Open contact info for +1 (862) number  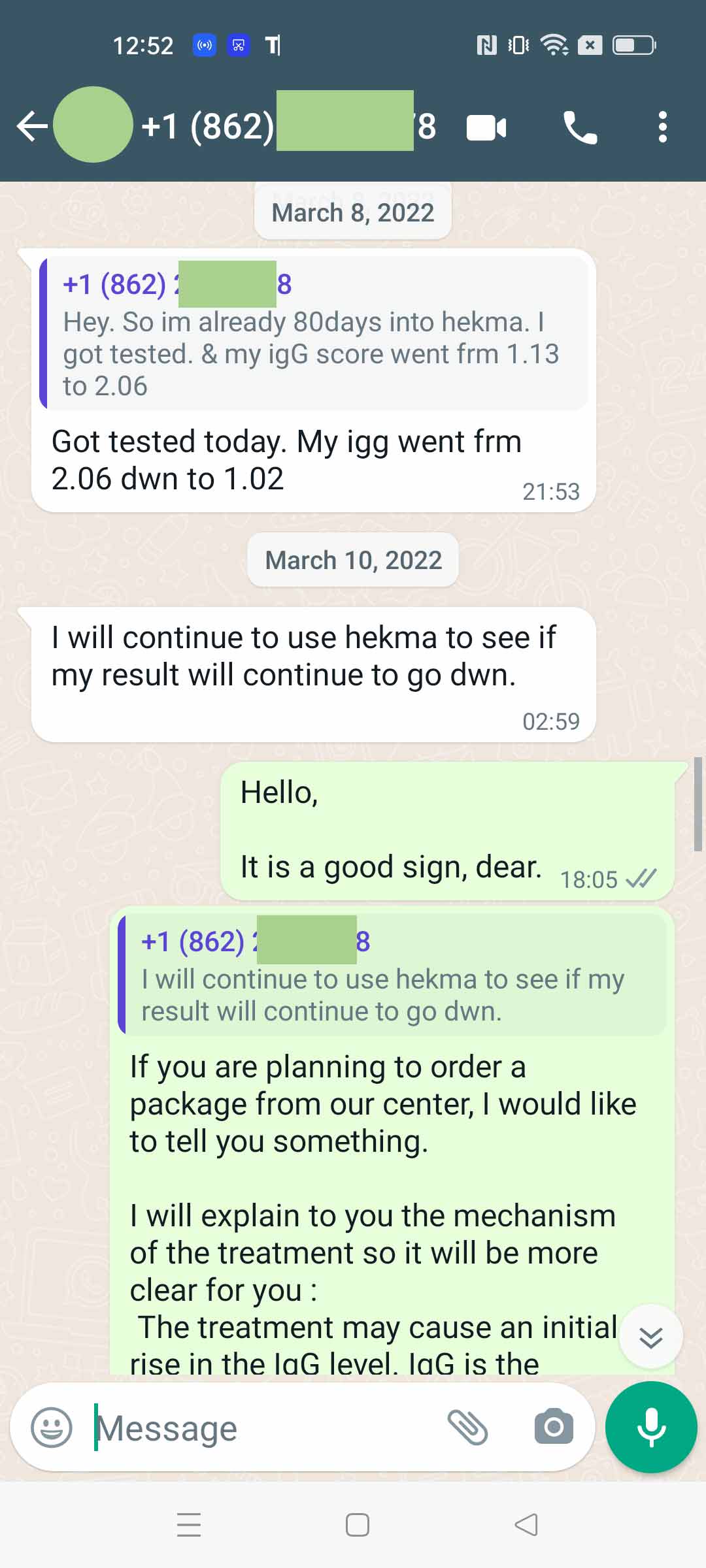click(288, 125)
